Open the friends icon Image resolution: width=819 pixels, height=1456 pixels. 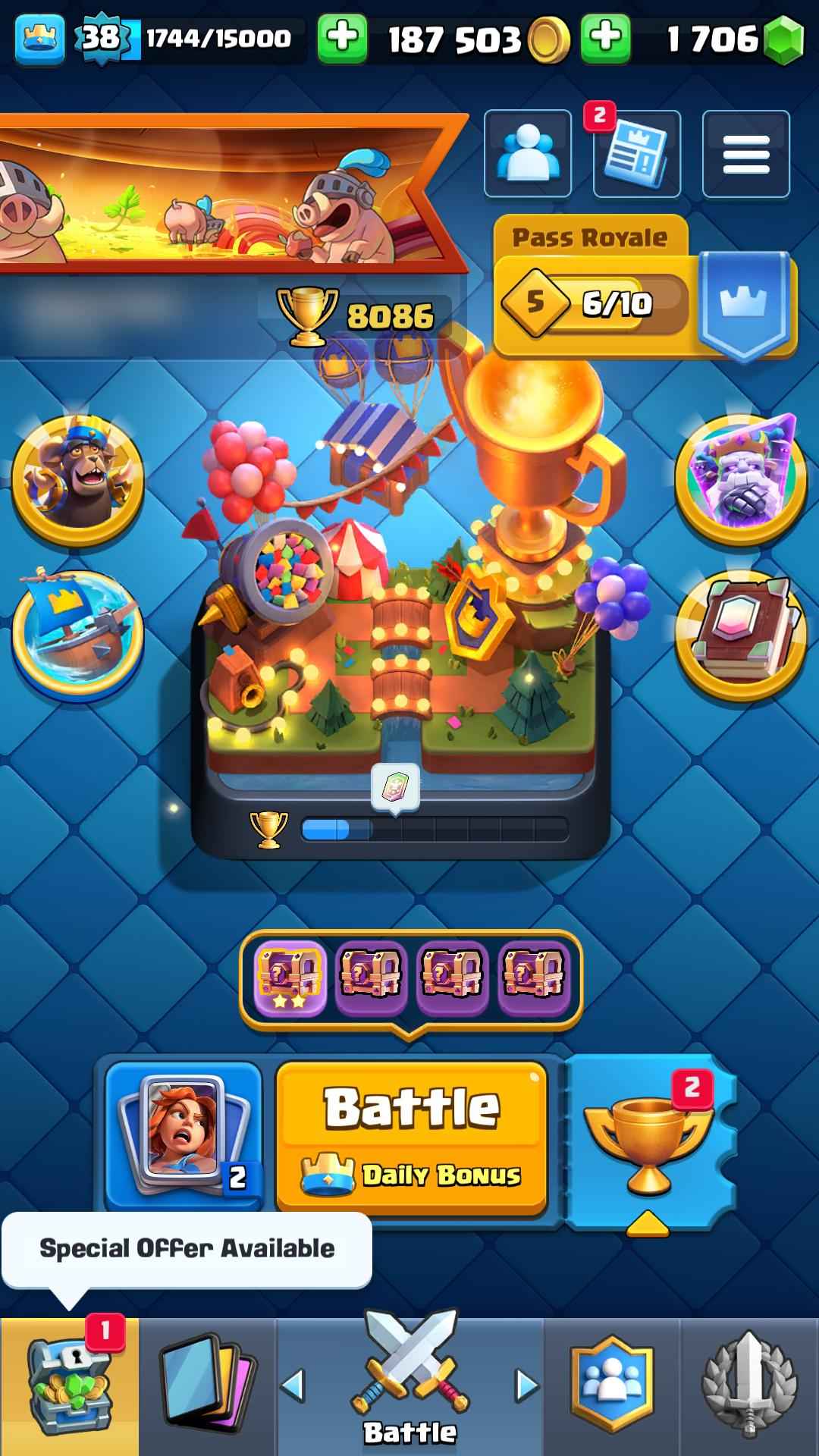(527, 153)
